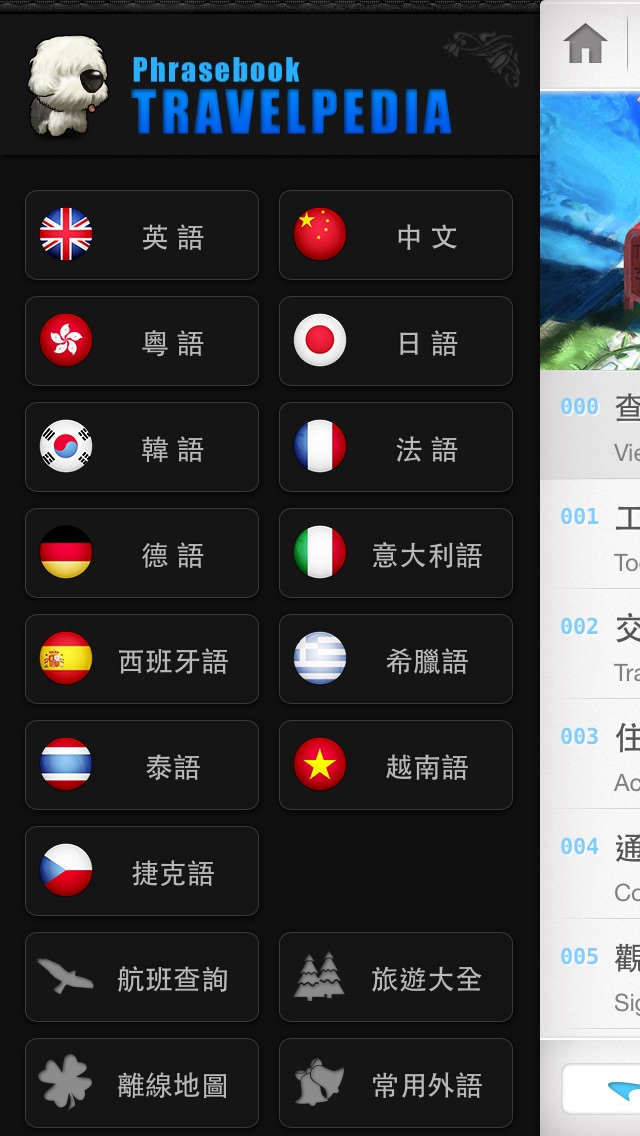640x1136 pixels.
Task: Open the 粵語 Cantonese phrasebook
Action: click(x=142, y=341)
